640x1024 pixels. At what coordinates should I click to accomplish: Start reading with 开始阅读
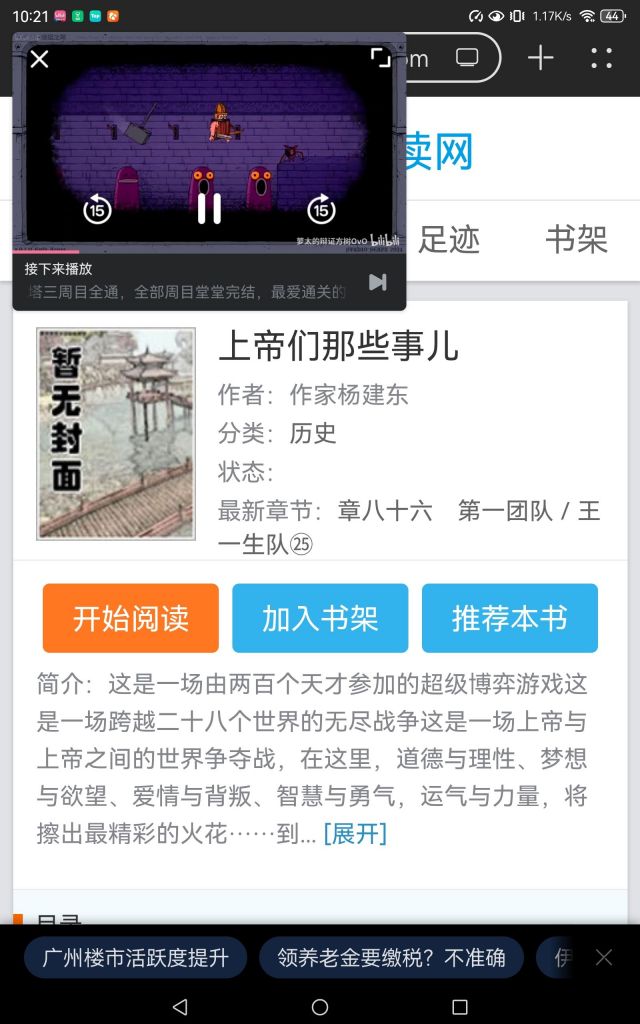pos(130,618)
